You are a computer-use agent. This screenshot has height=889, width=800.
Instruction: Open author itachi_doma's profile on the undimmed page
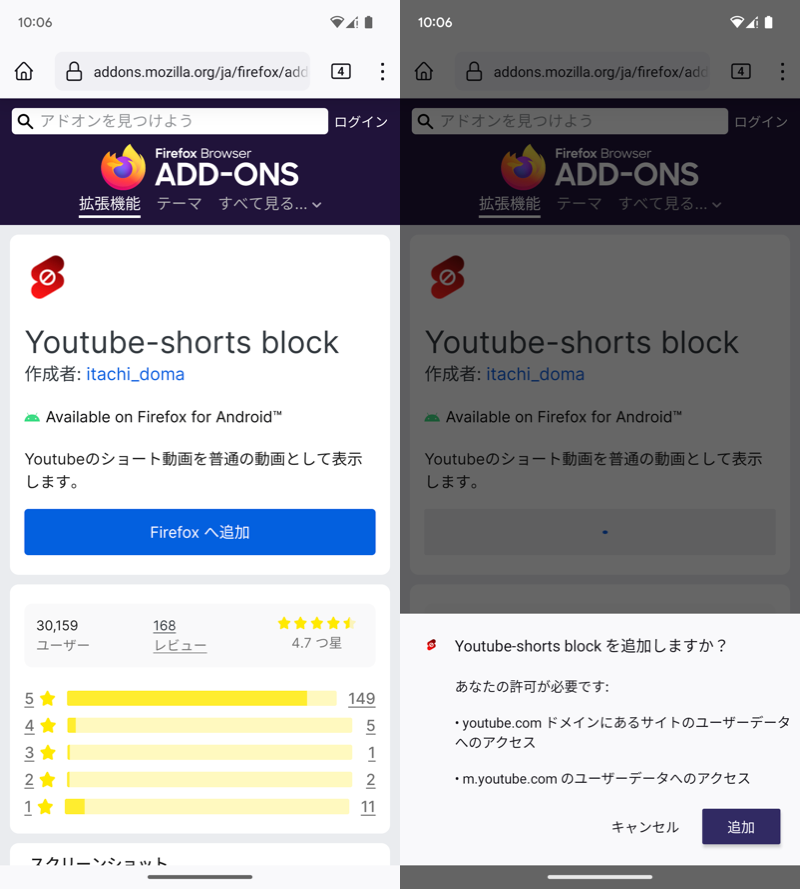coord(135,374)
